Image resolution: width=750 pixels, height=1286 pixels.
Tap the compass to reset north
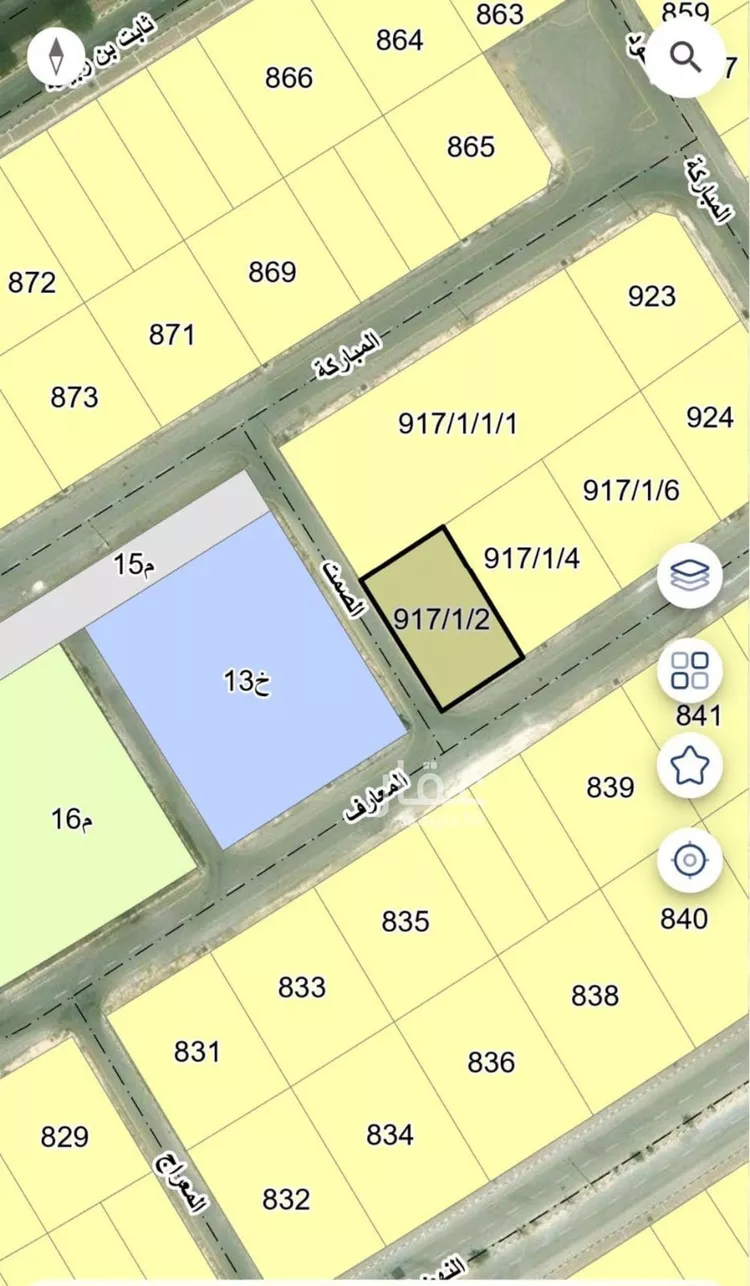tap(57, 56)
